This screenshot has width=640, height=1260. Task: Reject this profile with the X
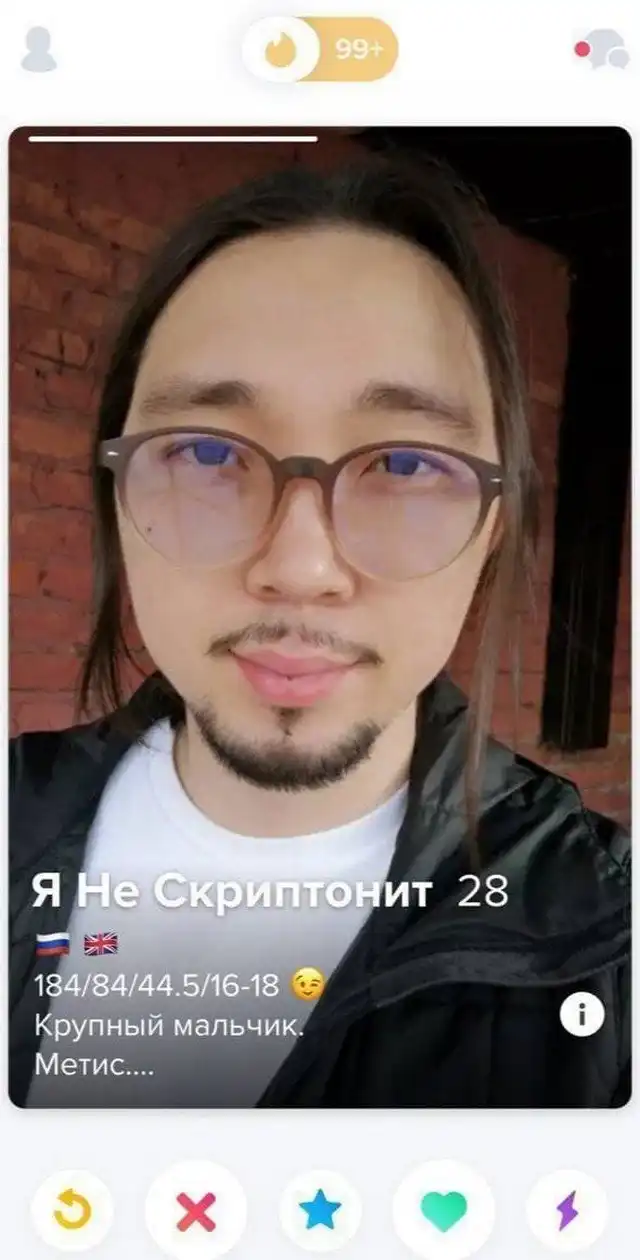point(196,1212)
